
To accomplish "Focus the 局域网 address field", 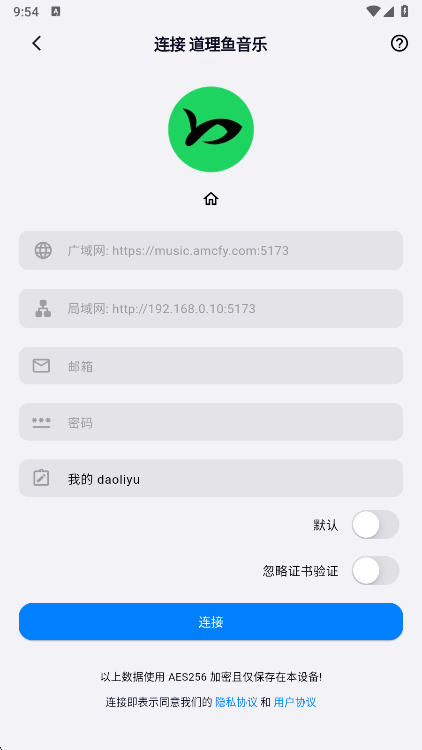I will pos(211,309).
